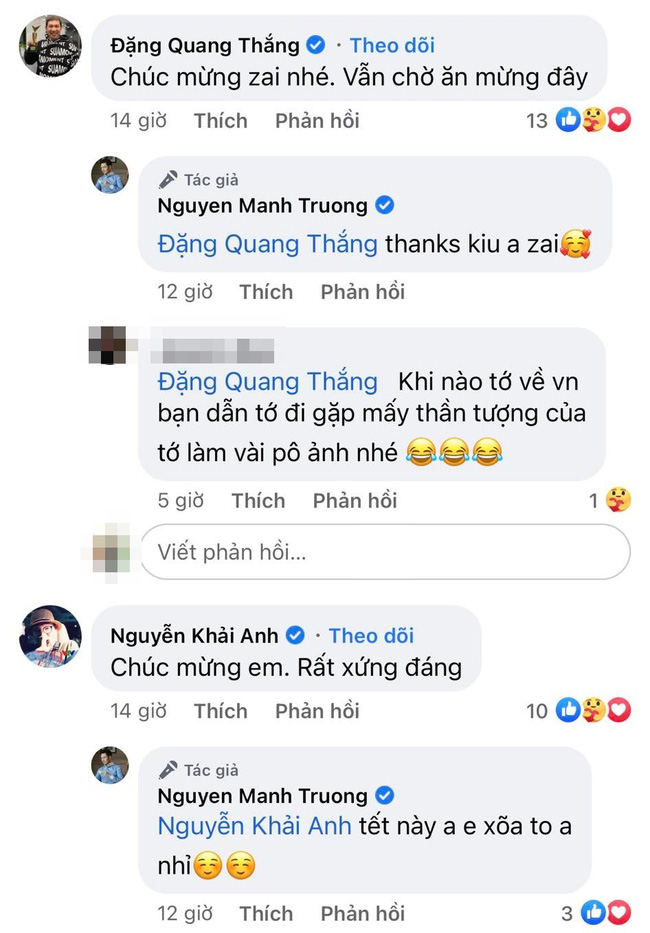This screenshot has width=650, height=933.
Task: Reply to the 'tết này a e xõa' comment
Action: pos(362,914)
